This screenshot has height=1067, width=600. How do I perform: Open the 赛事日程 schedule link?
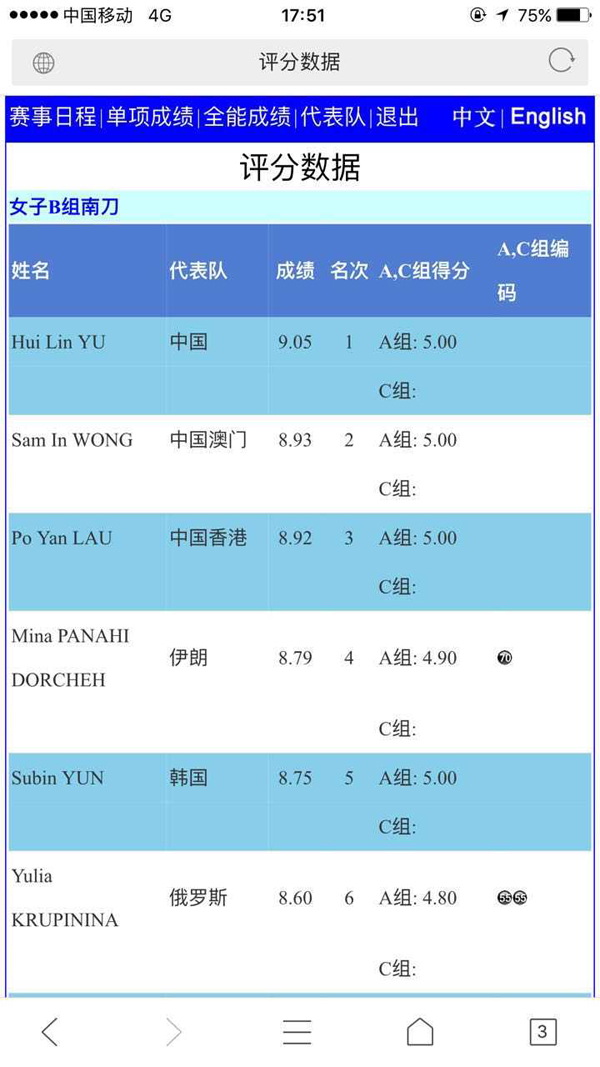coord(52,117)
